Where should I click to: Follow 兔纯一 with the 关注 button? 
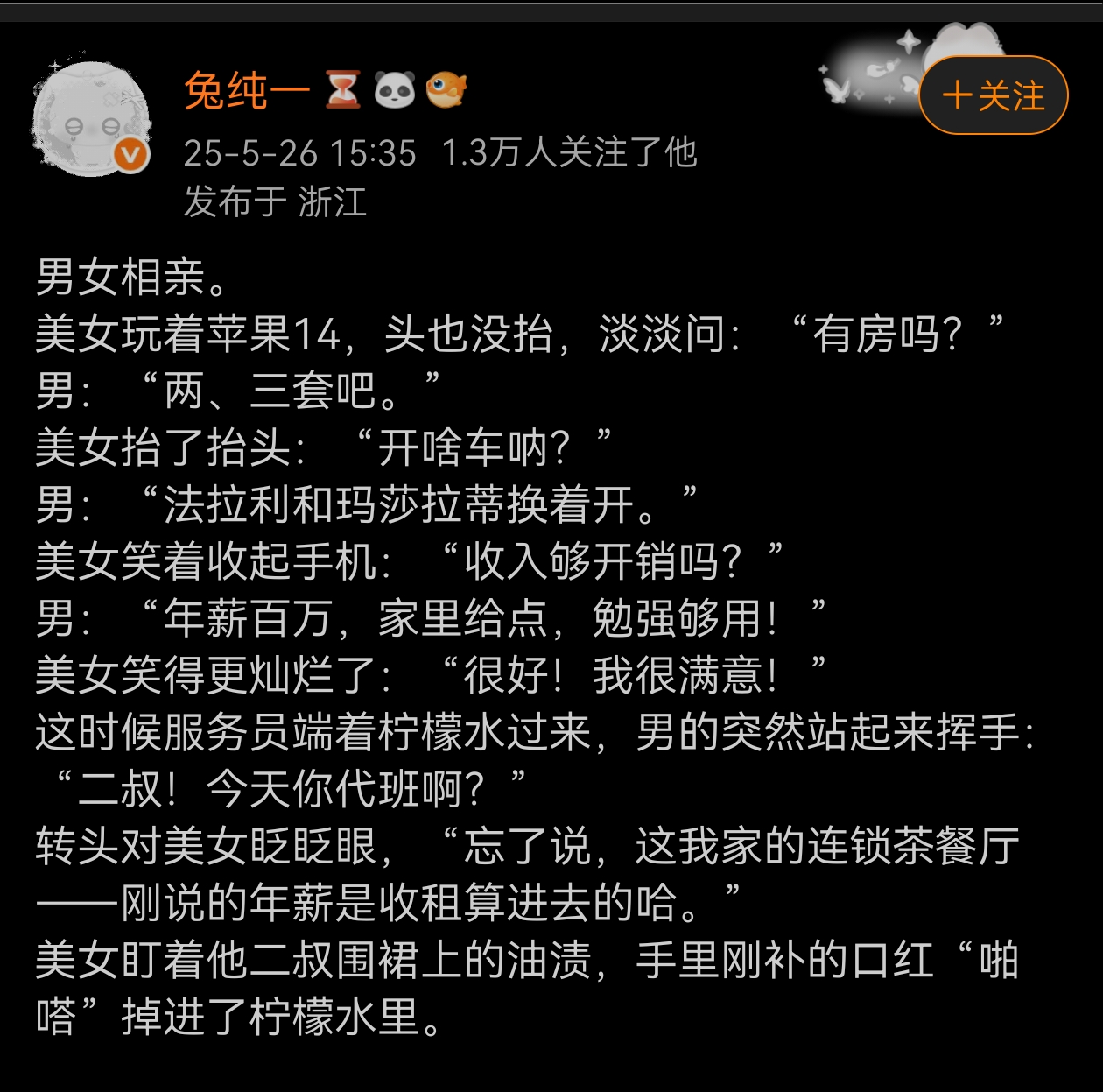993,95
